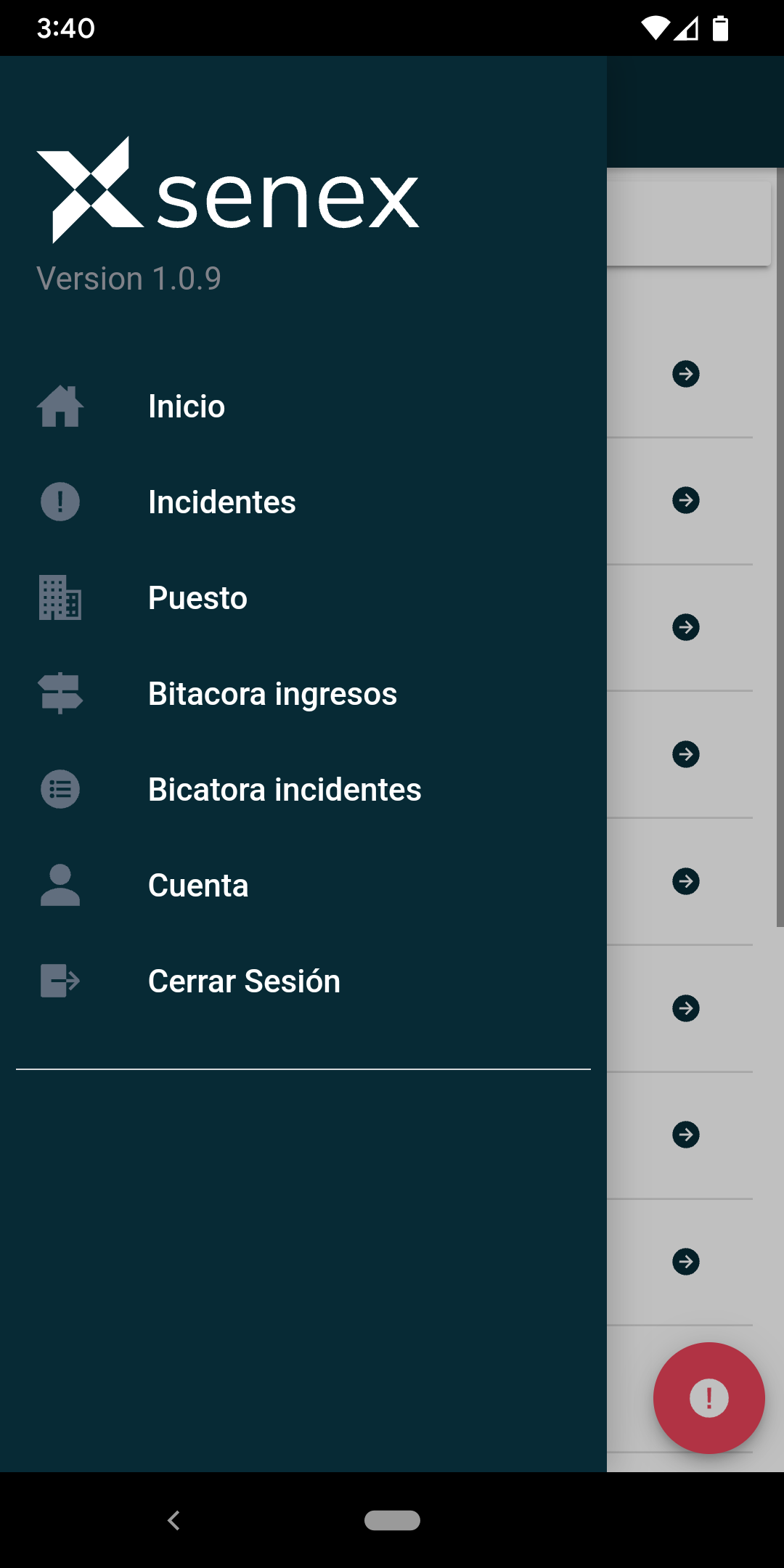Navigate to the Cuenta menu entry
This screenshot has width=784, height=1568.
pyautogui.click(x=197, y=885)
